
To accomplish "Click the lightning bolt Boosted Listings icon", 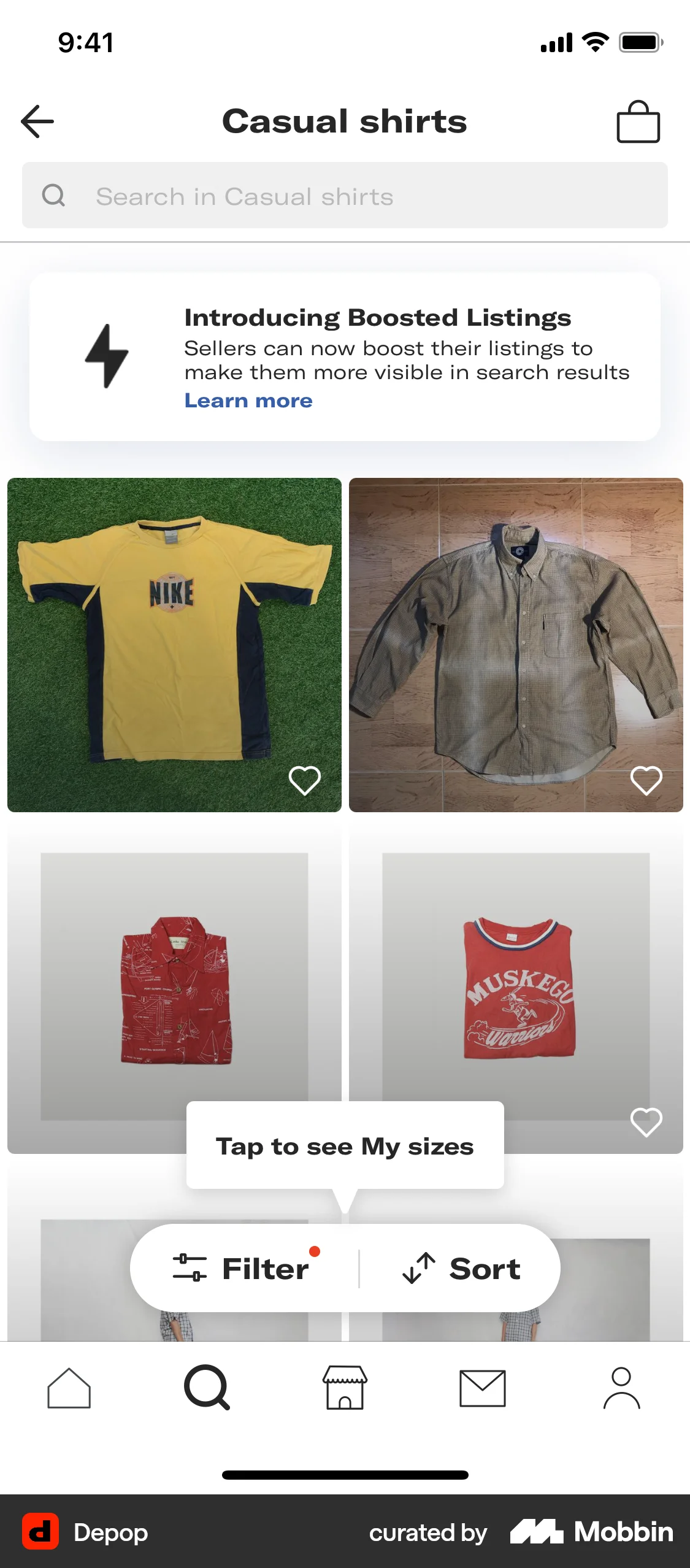I will (108, 356).
